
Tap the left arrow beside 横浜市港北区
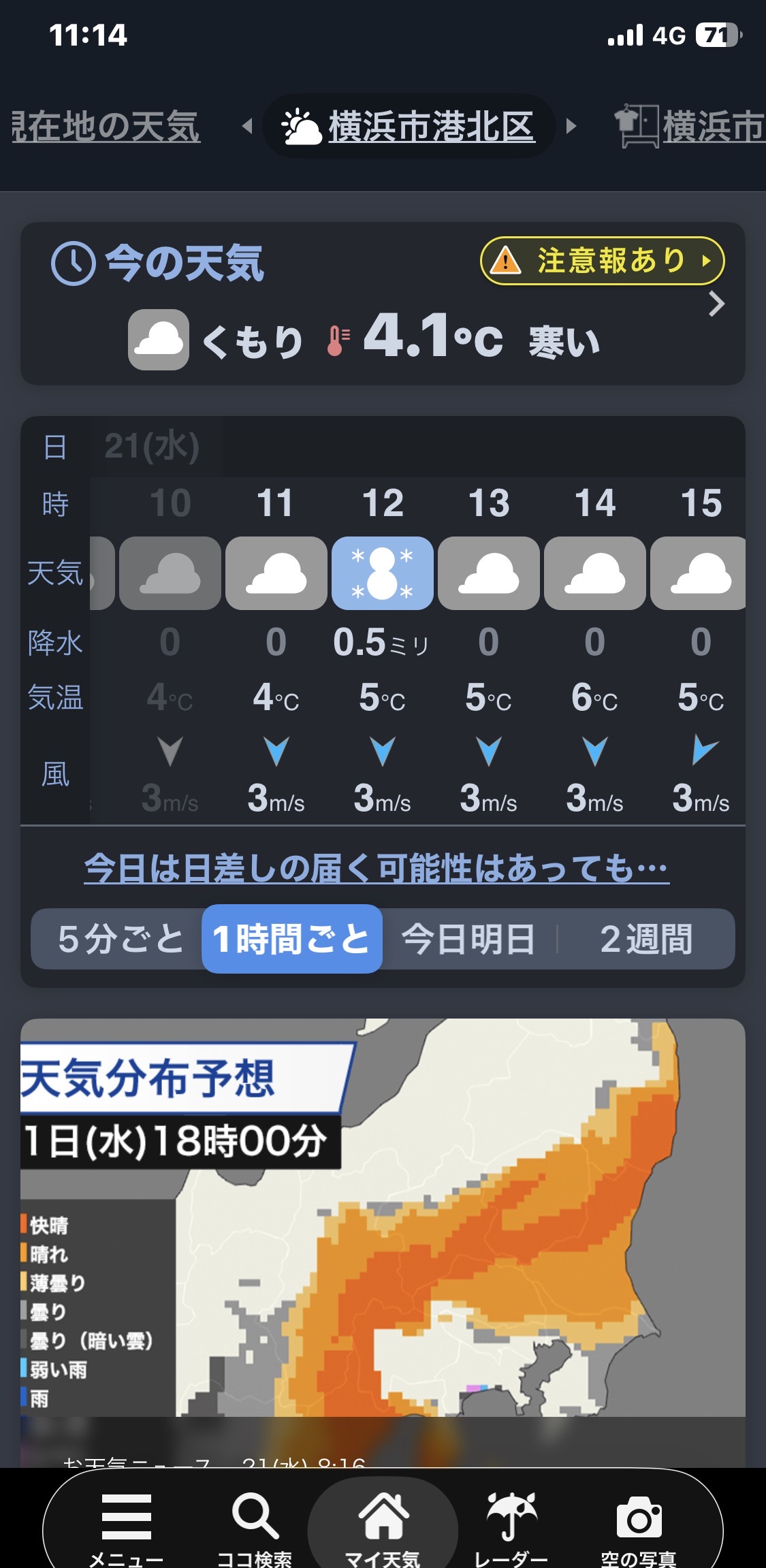(x=247, y=126)
